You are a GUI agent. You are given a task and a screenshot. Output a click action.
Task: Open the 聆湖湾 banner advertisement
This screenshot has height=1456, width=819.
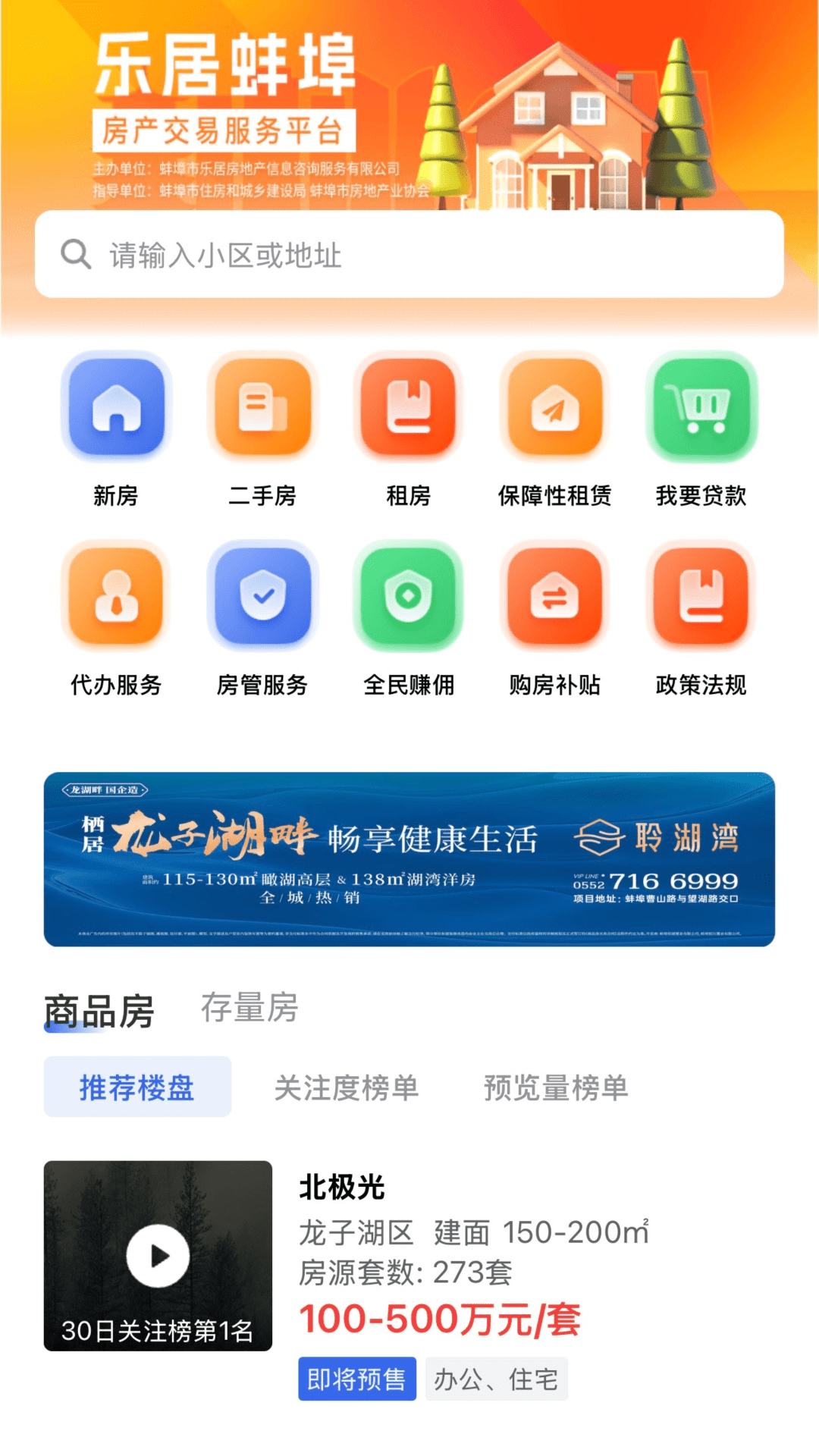(x=409, y=857)
